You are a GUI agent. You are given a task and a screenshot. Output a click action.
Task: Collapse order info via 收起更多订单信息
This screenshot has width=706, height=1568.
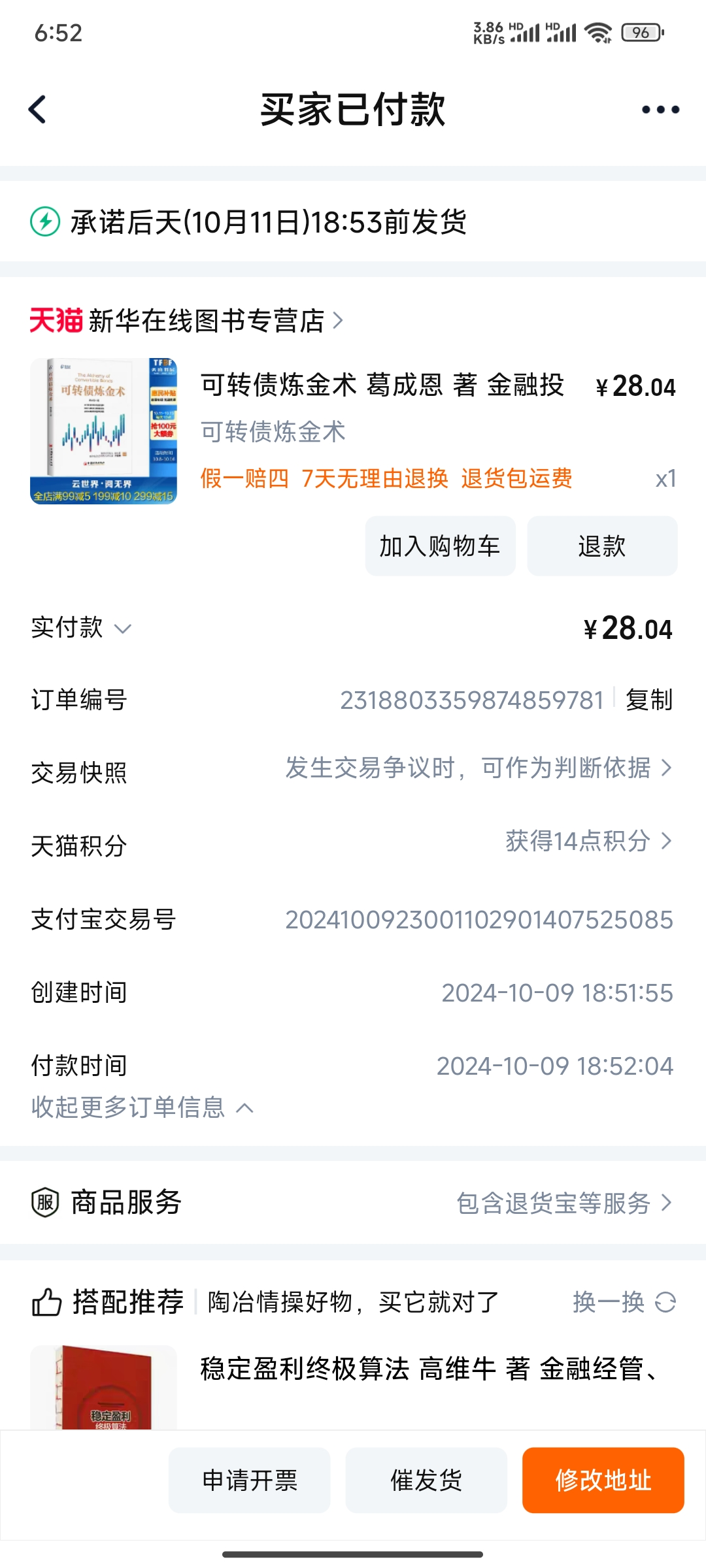142,1107
